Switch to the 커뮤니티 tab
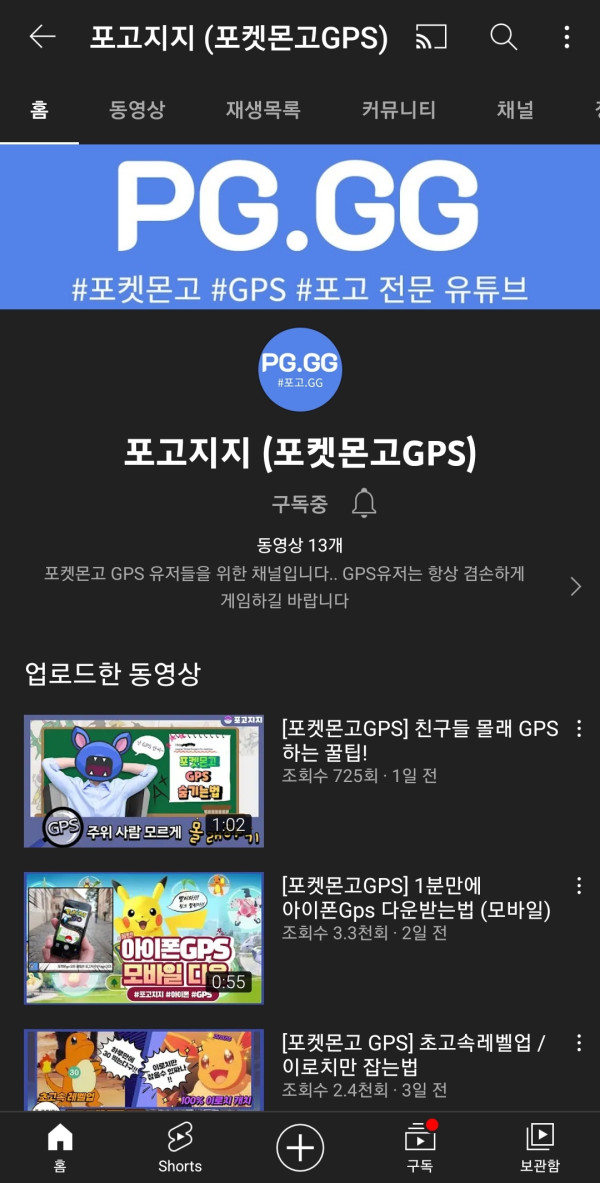This screenshot has height=1183, width=600. click(x=398, y=110)
